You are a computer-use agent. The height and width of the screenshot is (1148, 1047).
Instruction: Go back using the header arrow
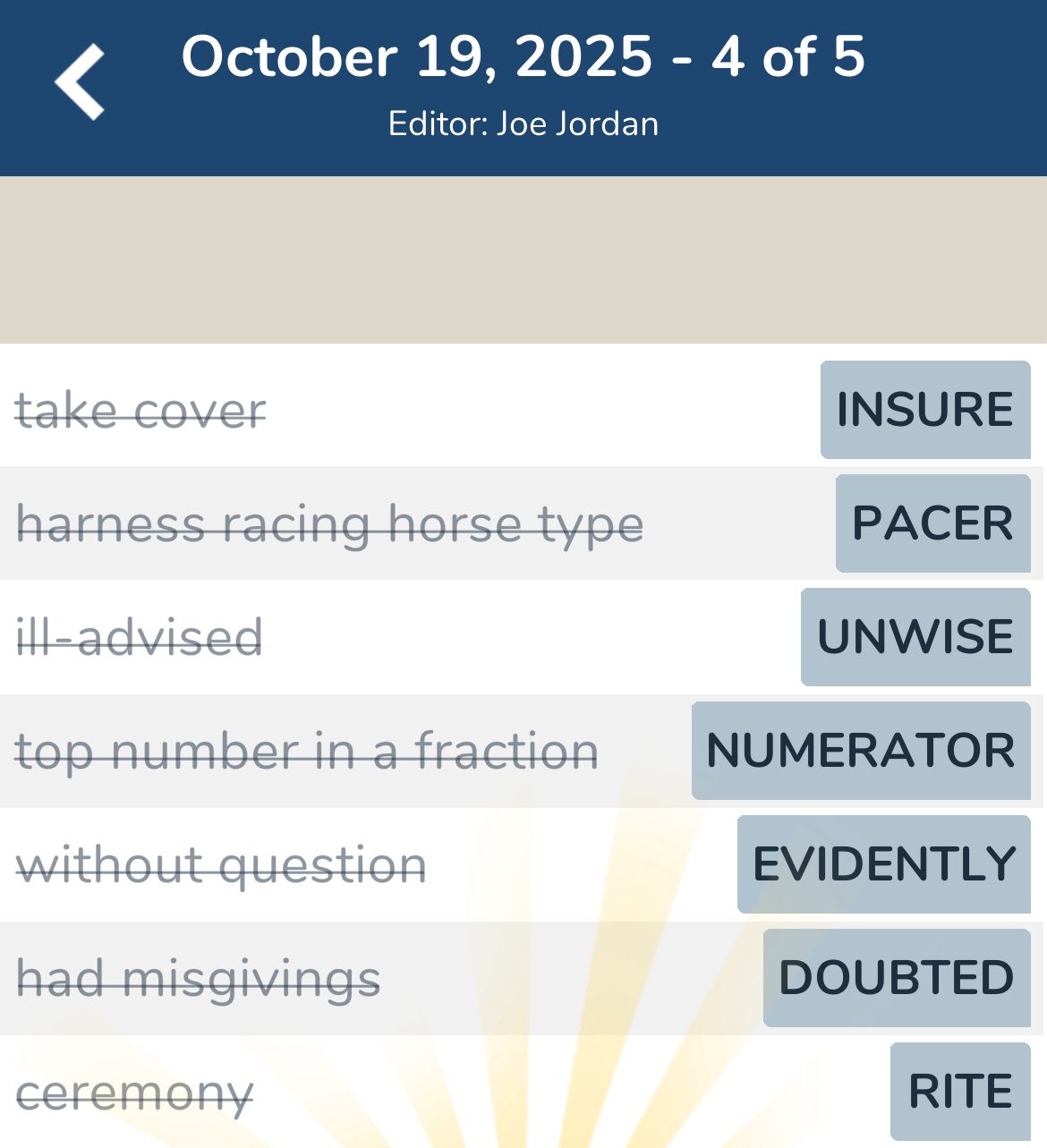pos(81,82)
